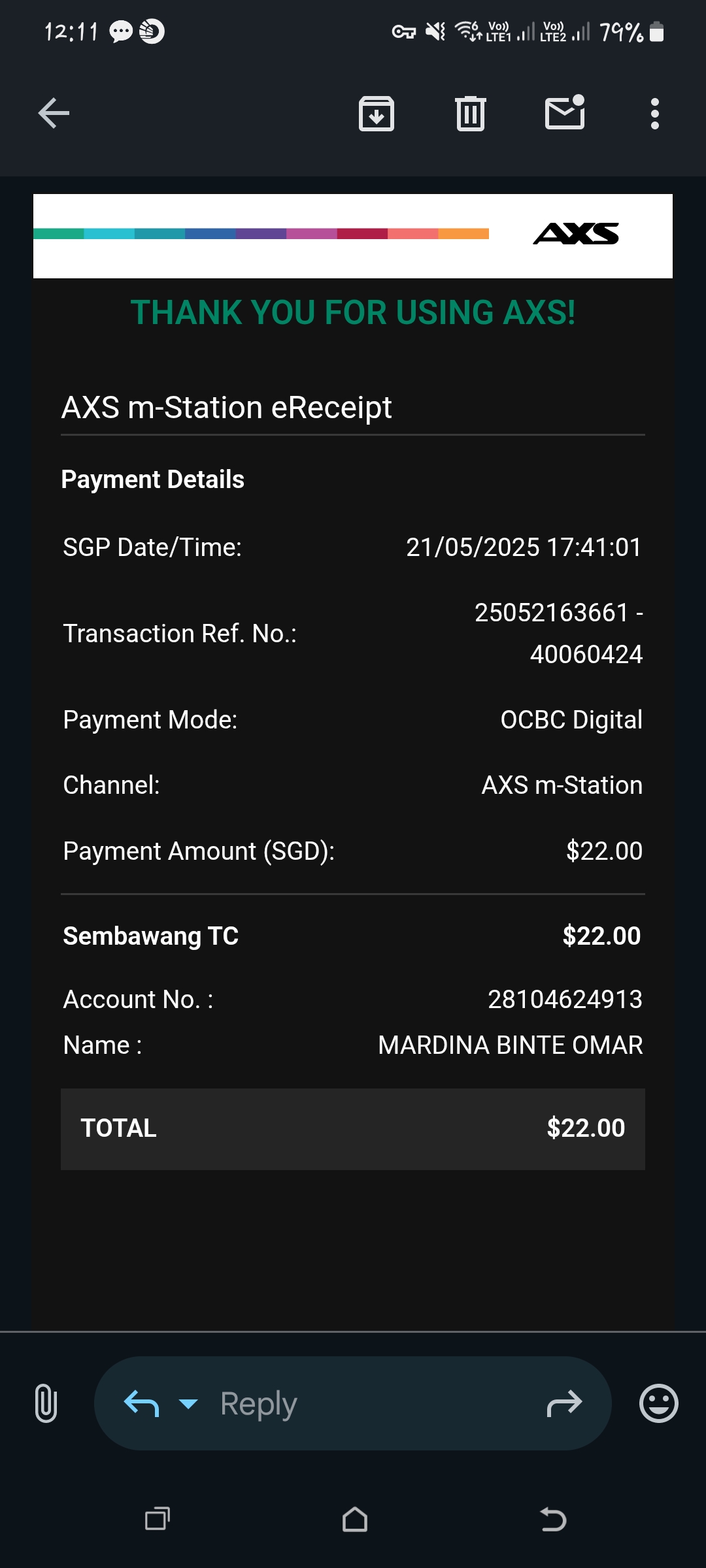
Task: Forward this email with the arrow icon
Action: tap(564, 1403)
